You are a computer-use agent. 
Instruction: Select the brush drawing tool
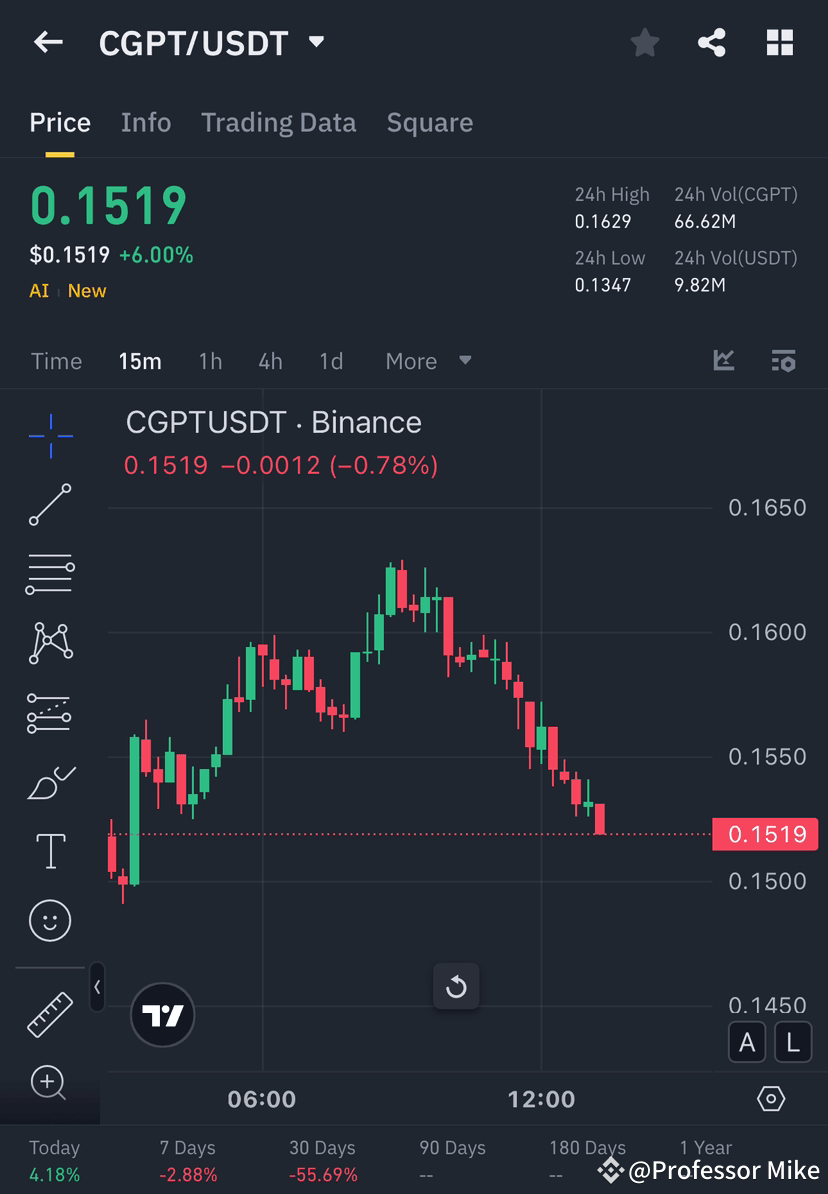[x=50, y=781]
